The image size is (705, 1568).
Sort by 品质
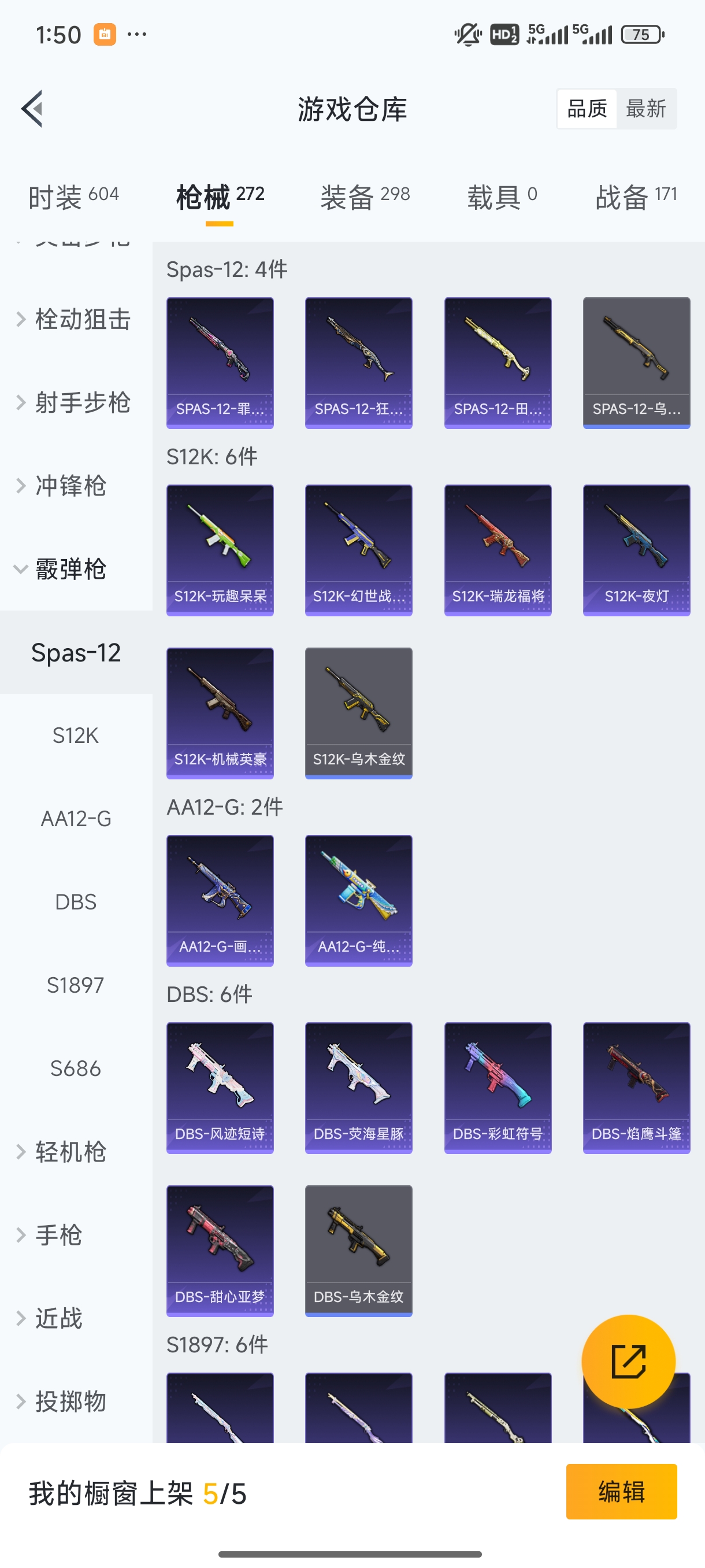(x=587, y=109)
